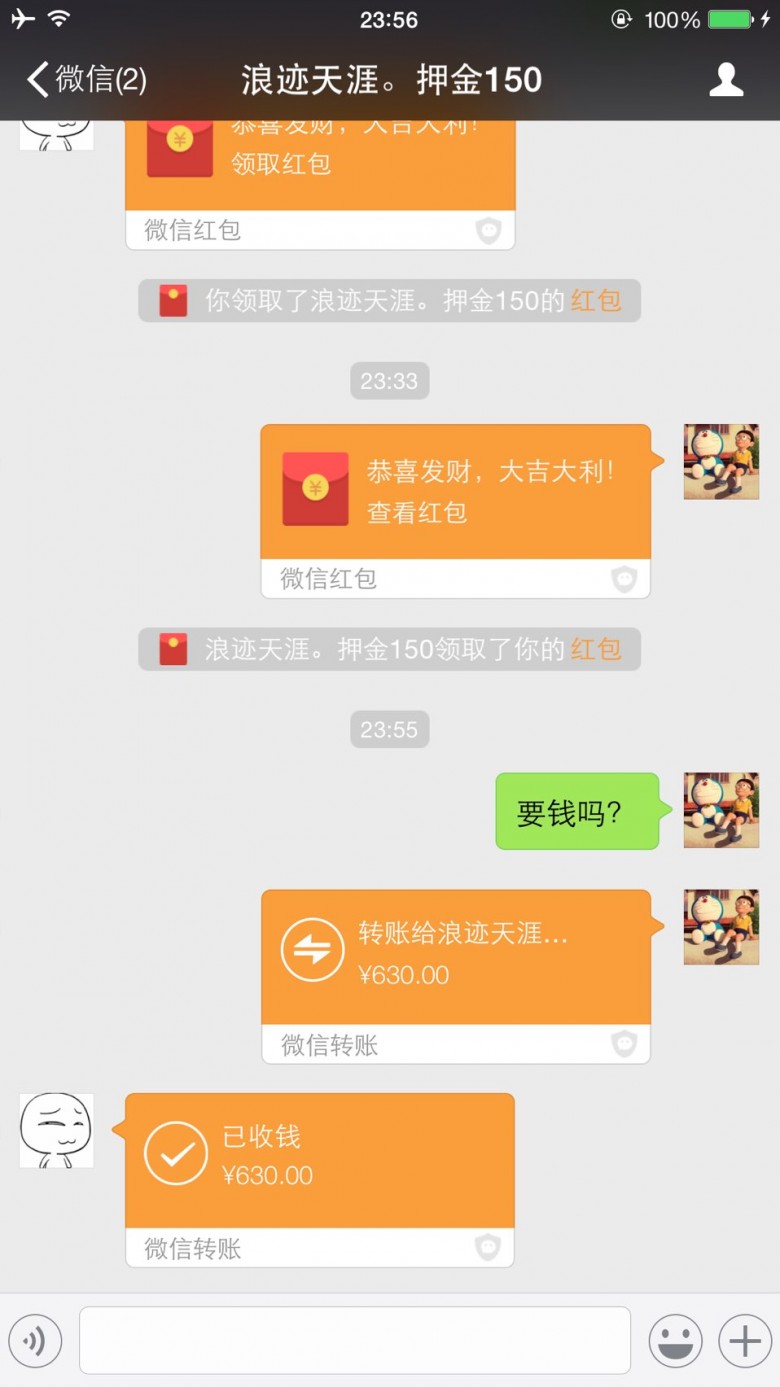Tap 红包 link in 领取了你的 notice
Viewport: 780px width, 1387px height.
coord(595,650)
